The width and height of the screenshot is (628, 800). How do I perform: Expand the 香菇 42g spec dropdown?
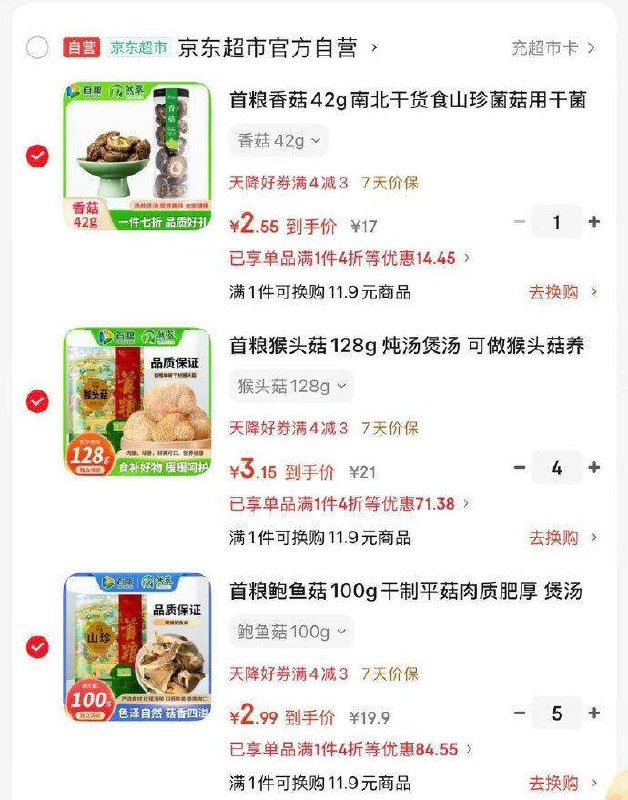point(278,141)
